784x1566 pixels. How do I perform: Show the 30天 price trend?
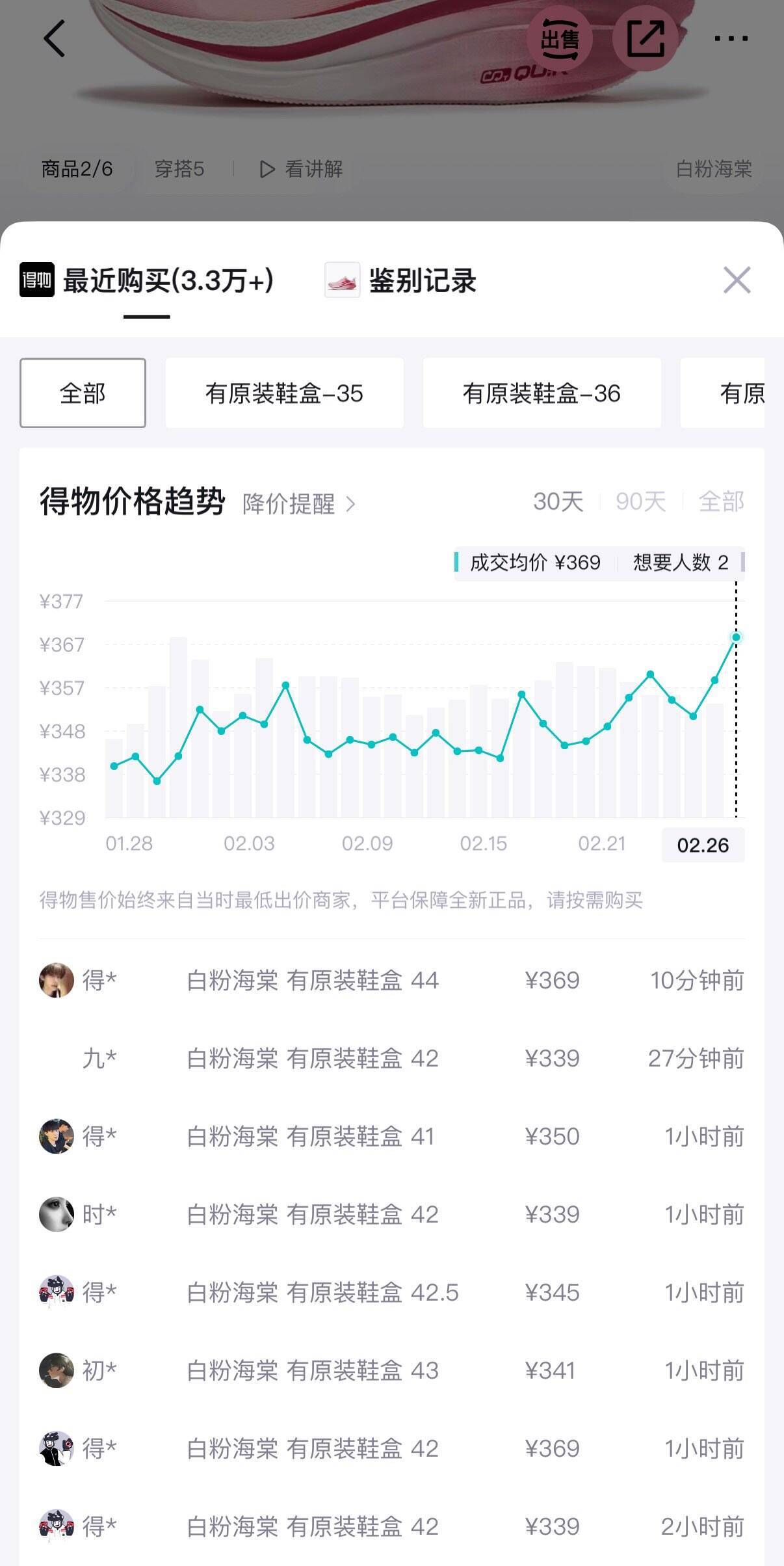pyautogui.click(x=558, y=501)
